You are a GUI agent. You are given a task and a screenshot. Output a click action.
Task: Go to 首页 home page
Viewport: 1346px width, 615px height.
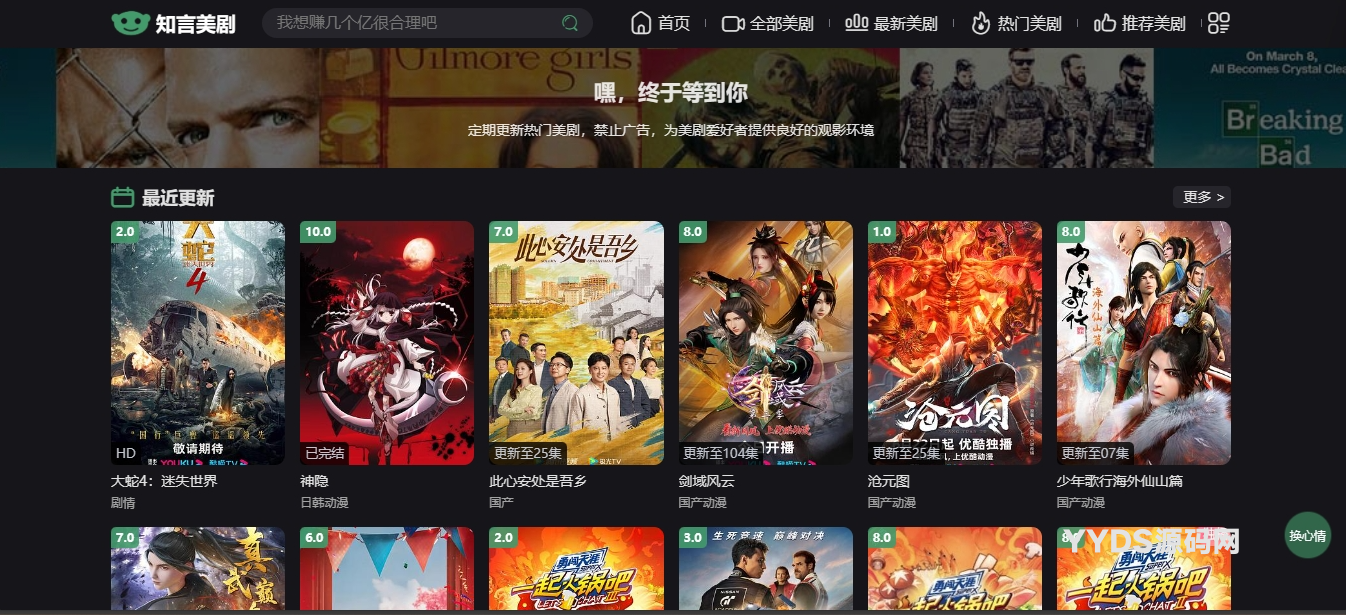pos(661,23)
